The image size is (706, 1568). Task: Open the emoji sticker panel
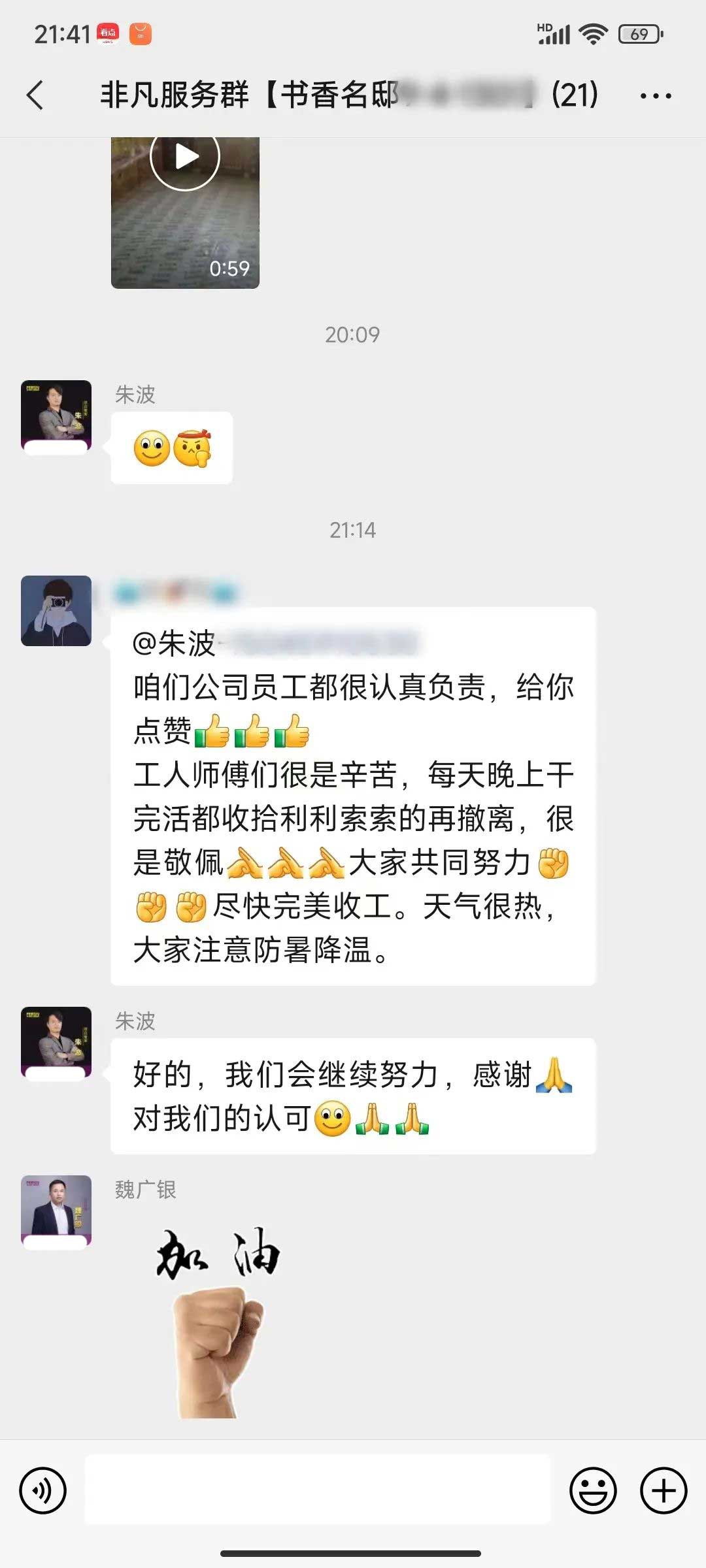point(593,1490)
